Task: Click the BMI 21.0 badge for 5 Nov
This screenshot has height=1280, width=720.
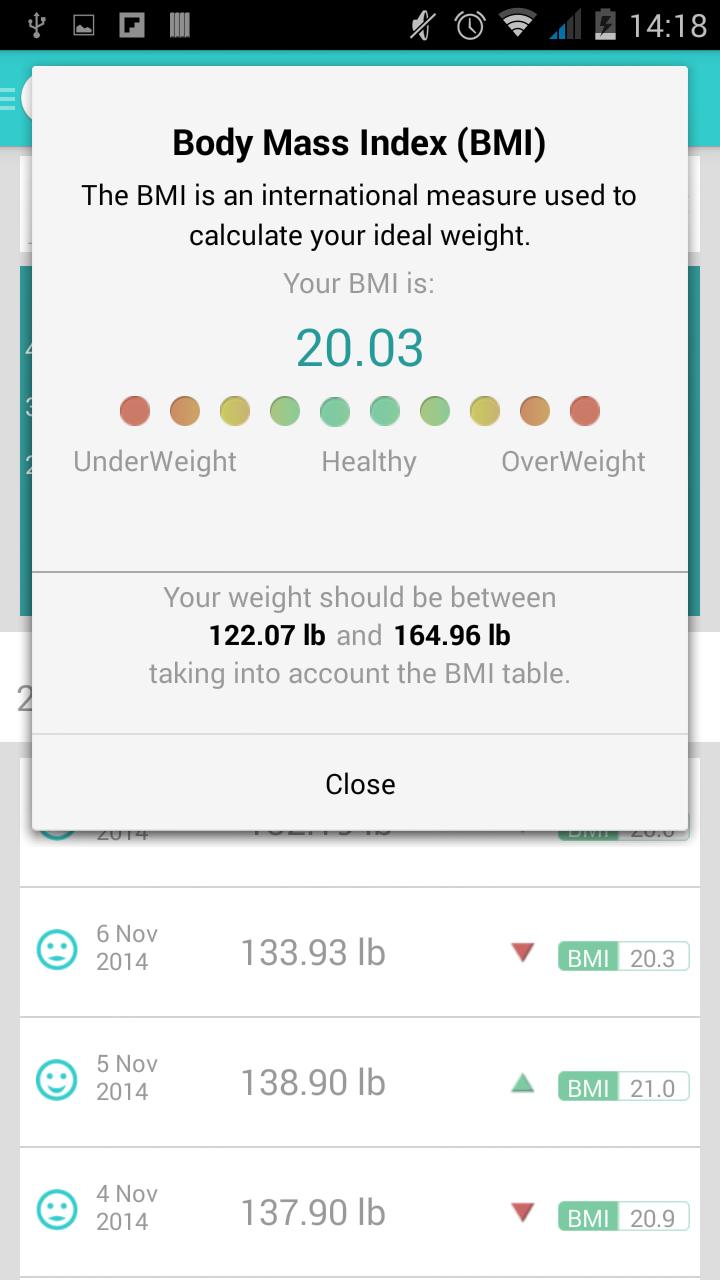Action: click(x=622, y=1086)
